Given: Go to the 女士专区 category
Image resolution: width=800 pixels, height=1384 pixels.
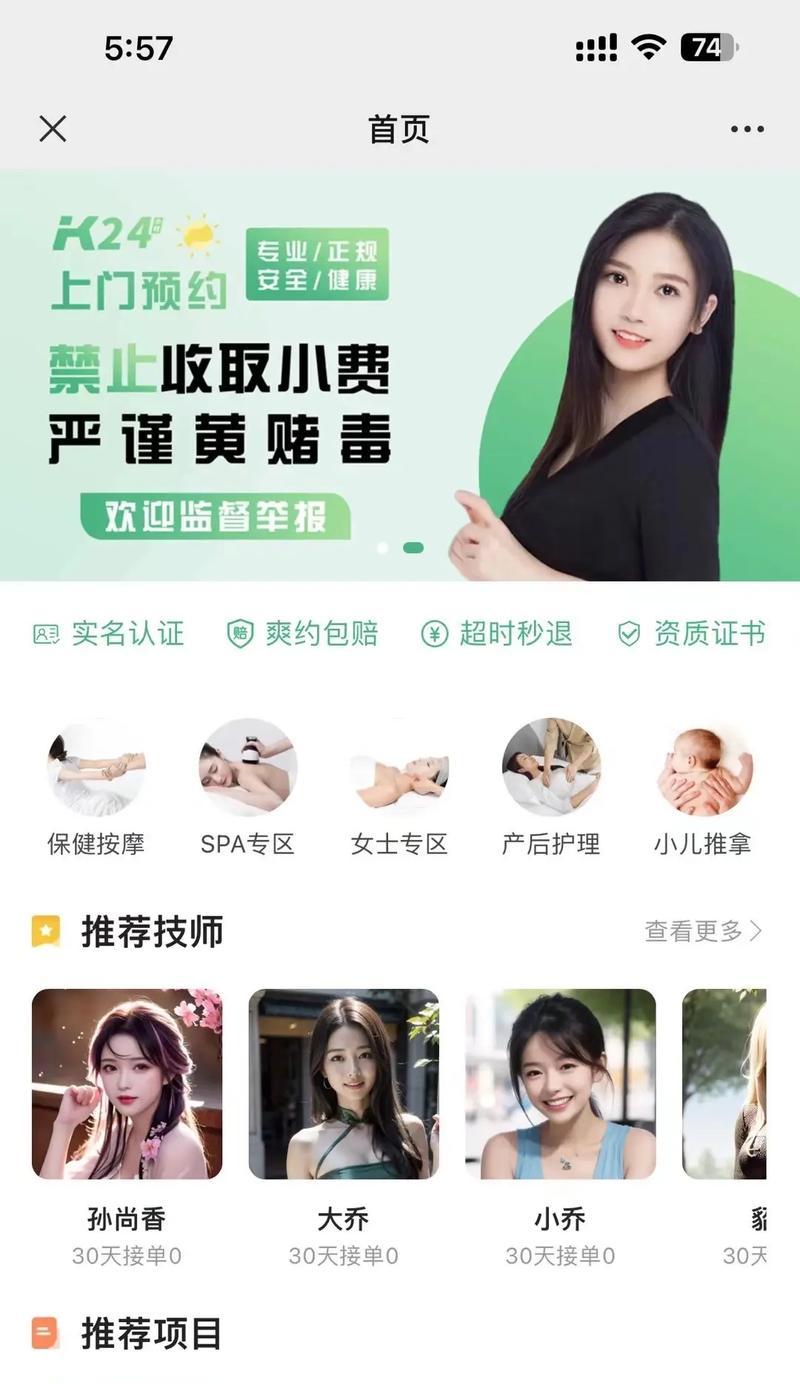Looking at the screenshot, I should click(399, 787).
